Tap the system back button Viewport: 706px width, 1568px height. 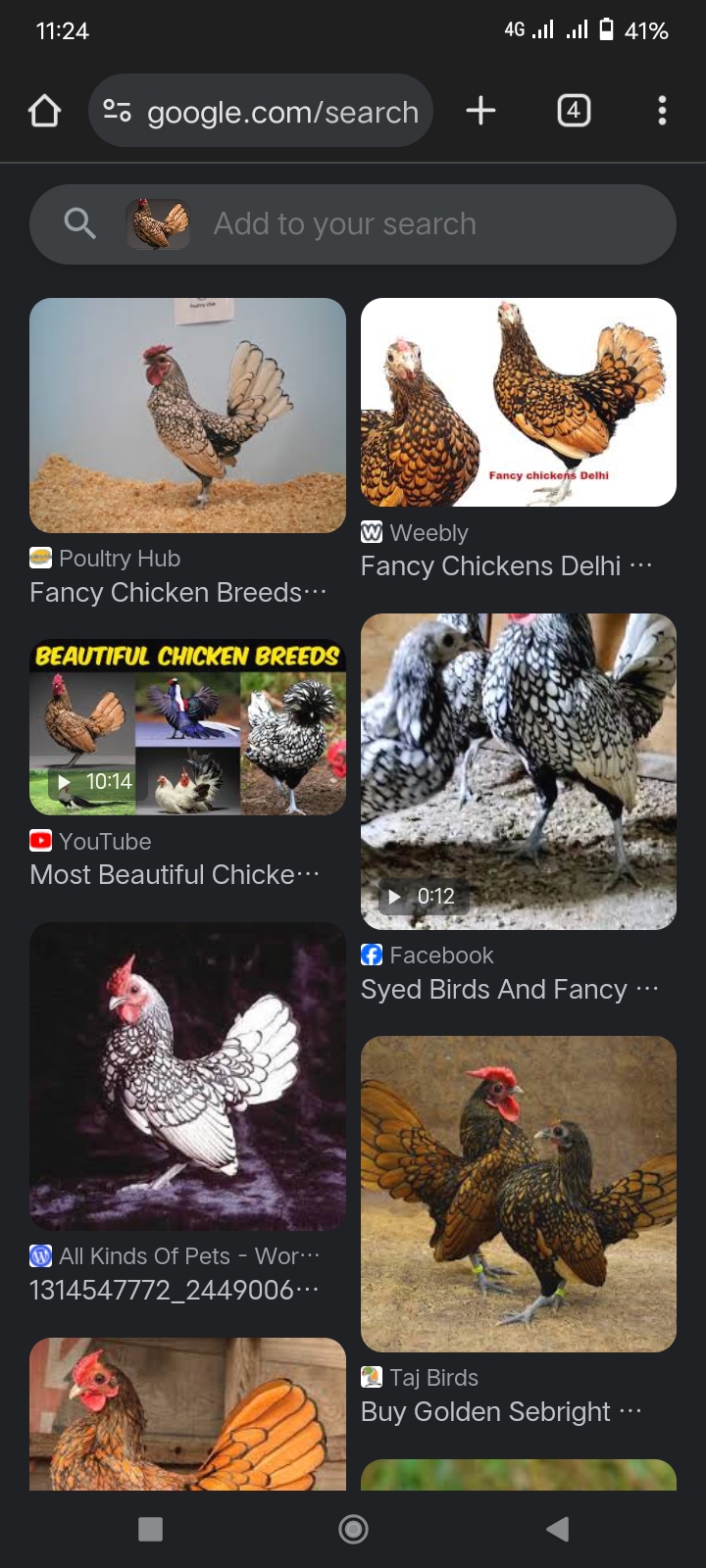tap(557, 1529)
